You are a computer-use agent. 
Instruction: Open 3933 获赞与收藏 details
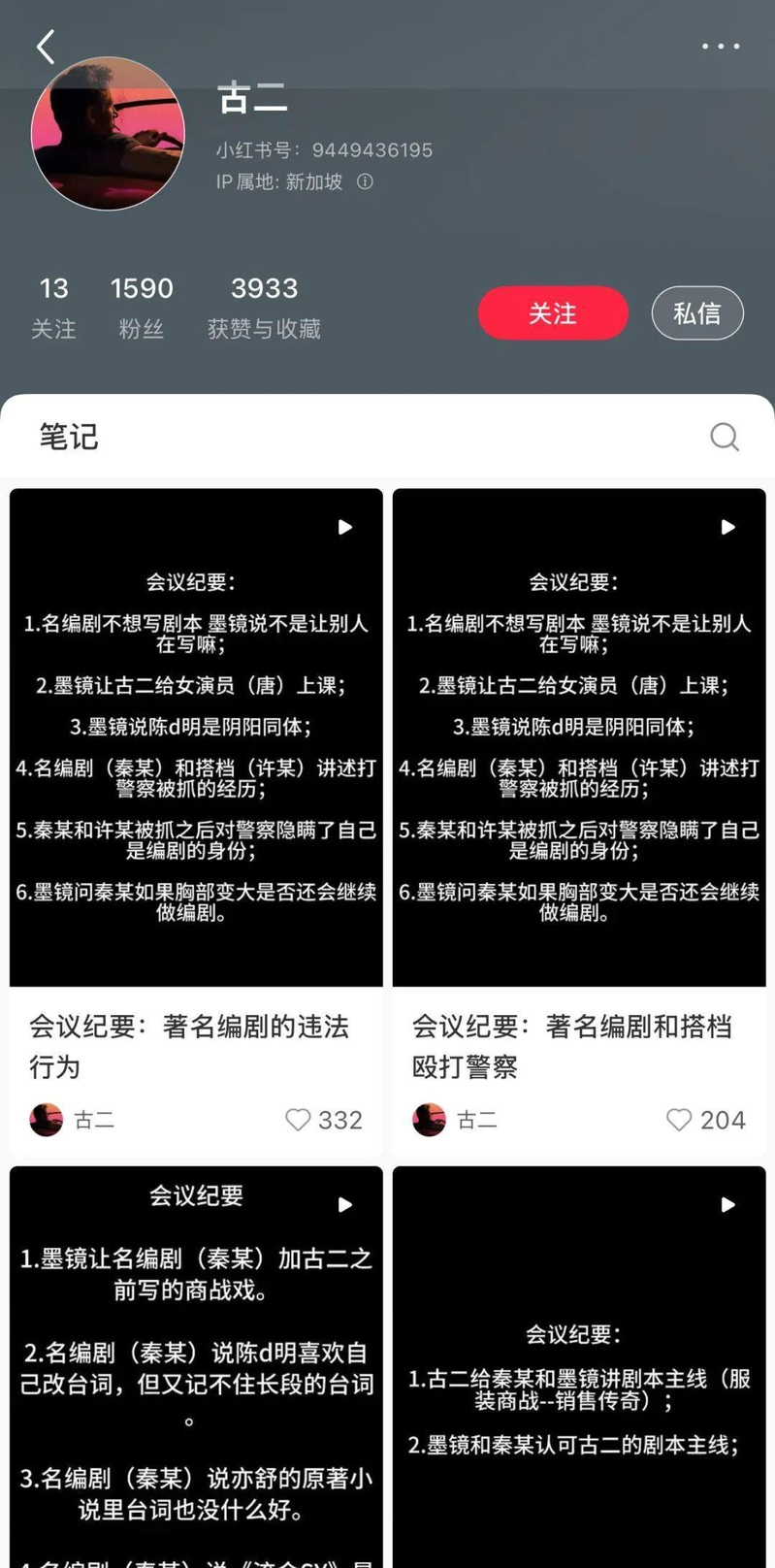pyautogui.click(x=264, y=308)
